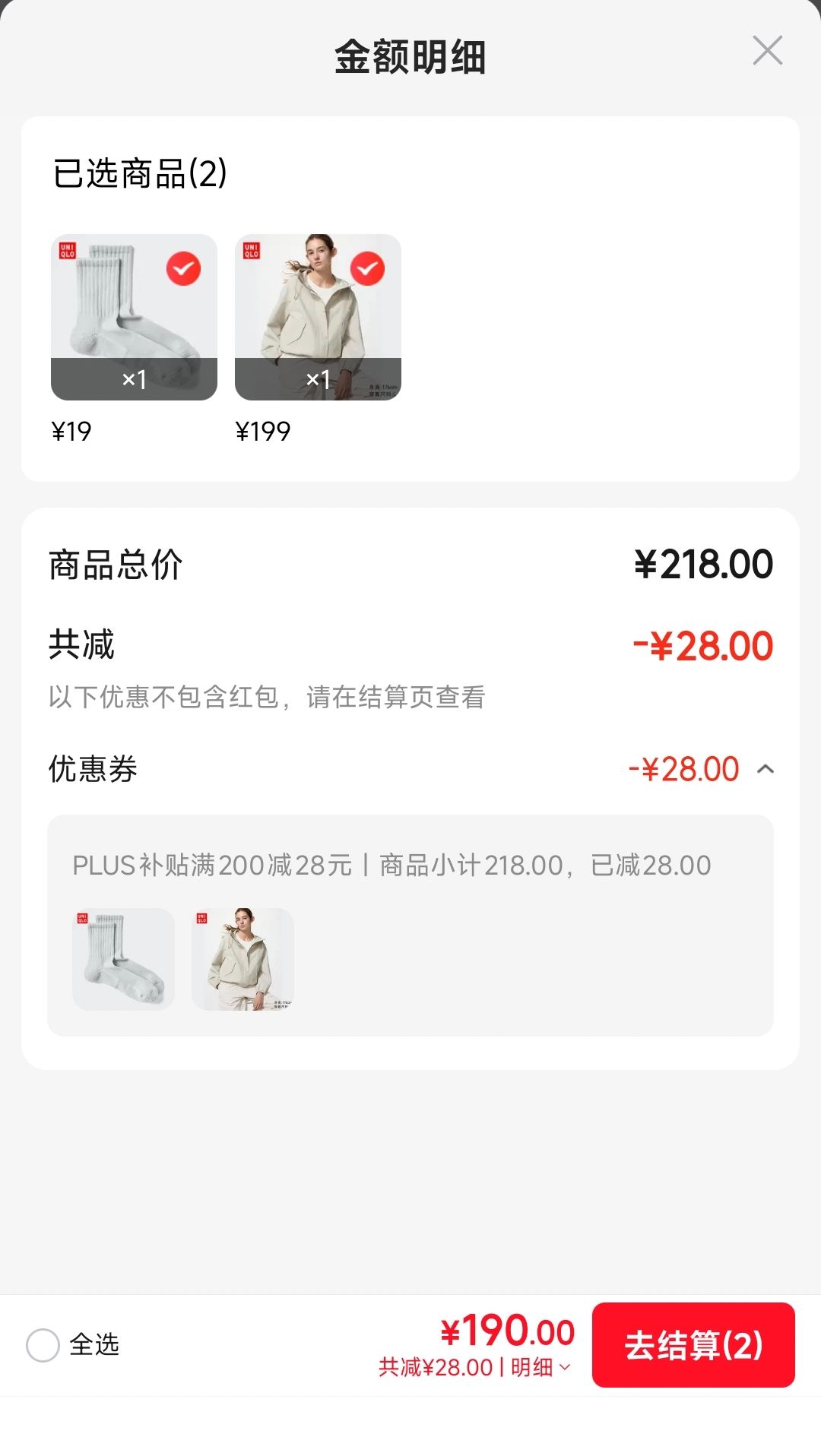This screenshot has width=821, height=1456.
Task: Collapse the 共减¥28.00 明细 dropdown
Action: [475, 1367]
